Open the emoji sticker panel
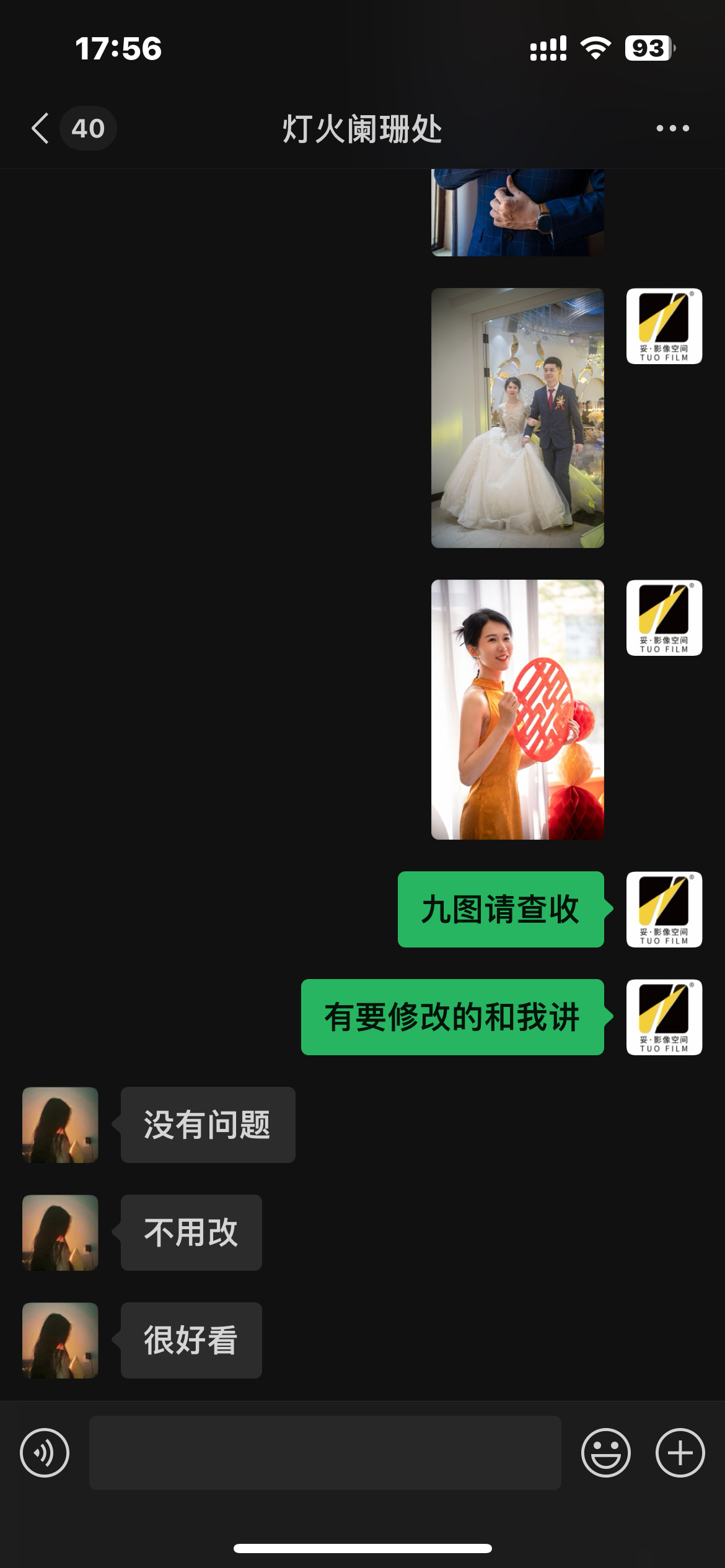The height and width of the screenshot is (1568, 725). tap(605, 1452)
